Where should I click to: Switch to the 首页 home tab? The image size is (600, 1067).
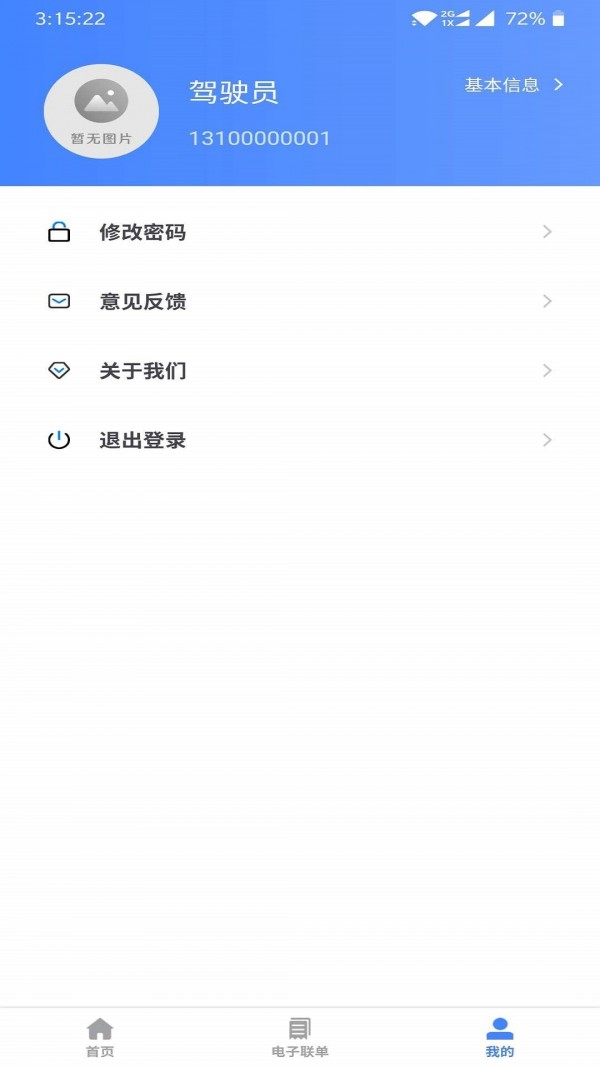pyautogui.click(x=100, y=1037)
